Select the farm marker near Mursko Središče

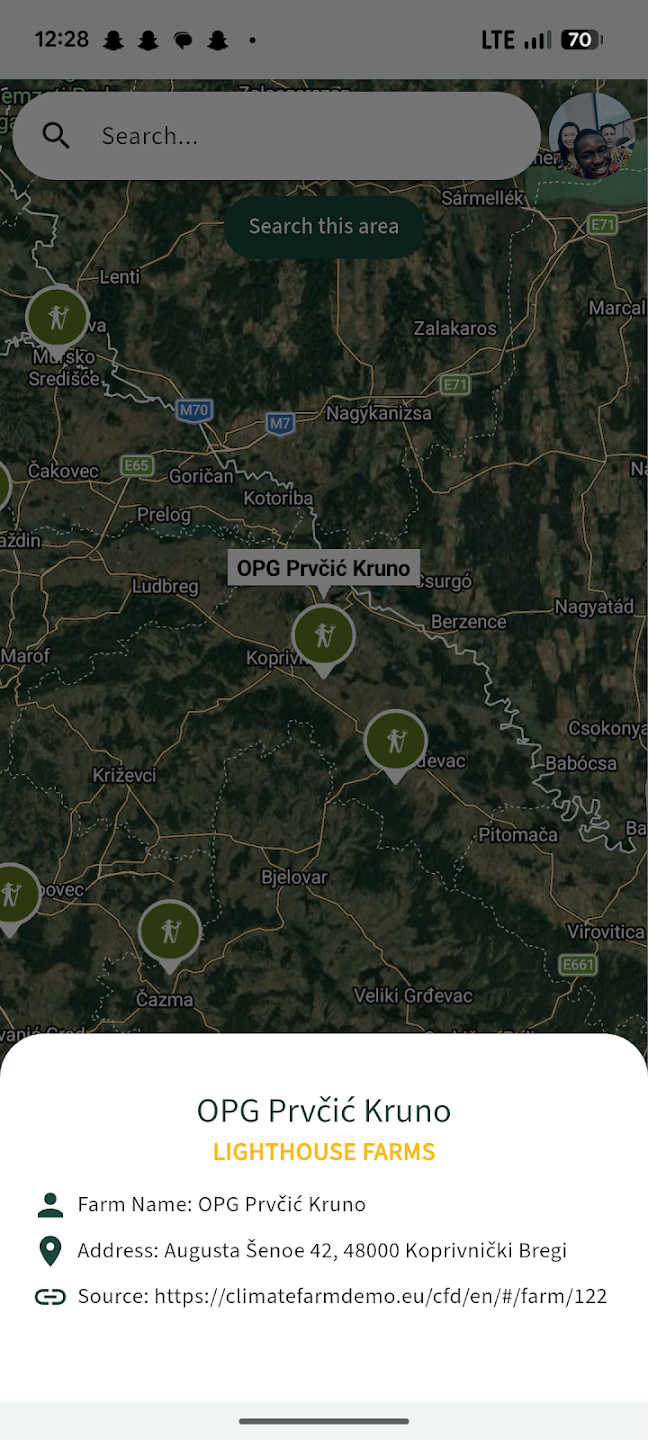57,318
